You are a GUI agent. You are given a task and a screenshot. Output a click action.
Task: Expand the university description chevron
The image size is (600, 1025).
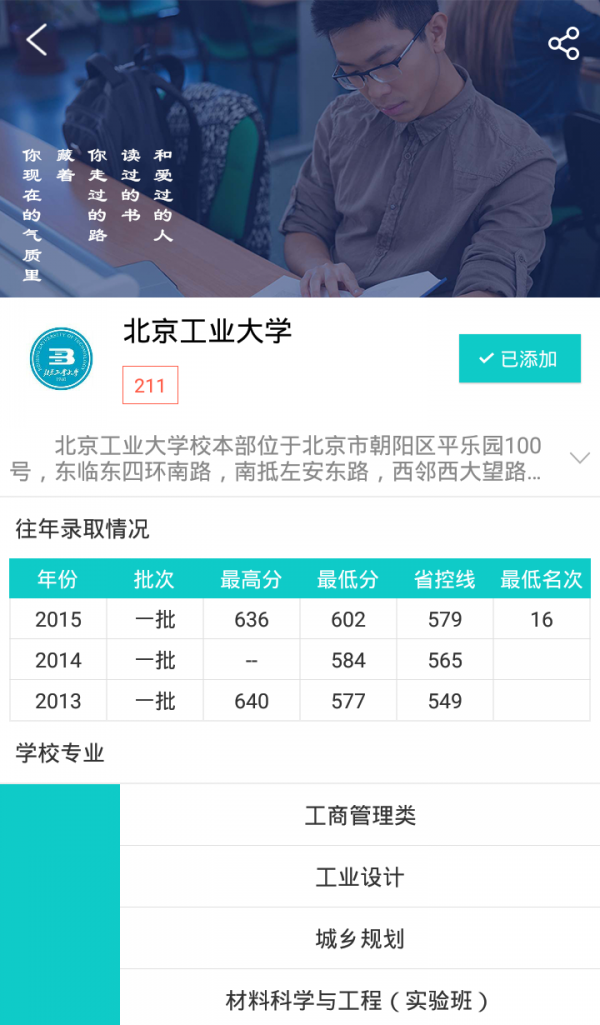point(579,458)
